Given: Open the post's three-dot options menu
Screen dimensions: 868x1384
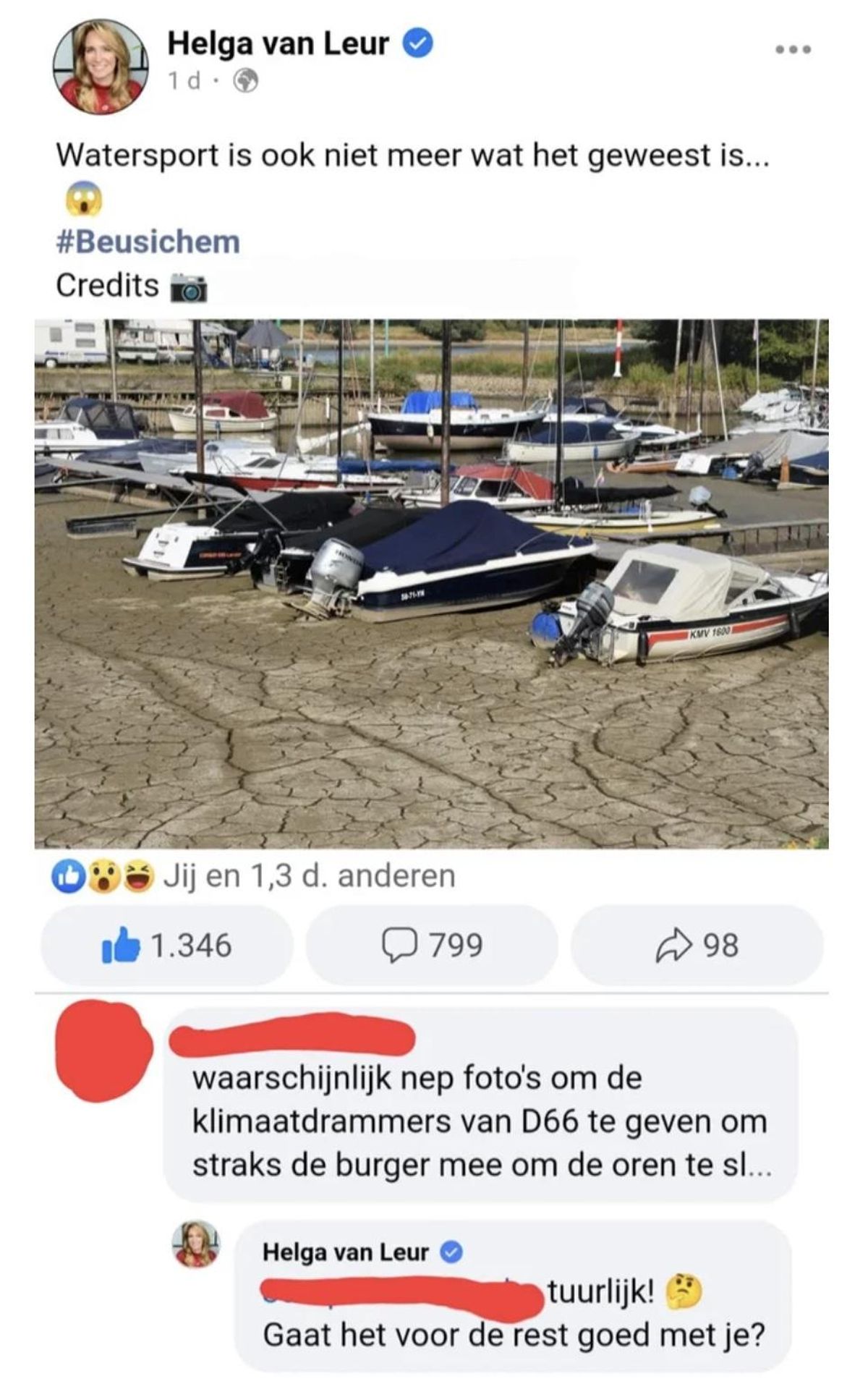Looking at the screenshot, I should coord(793,50).
